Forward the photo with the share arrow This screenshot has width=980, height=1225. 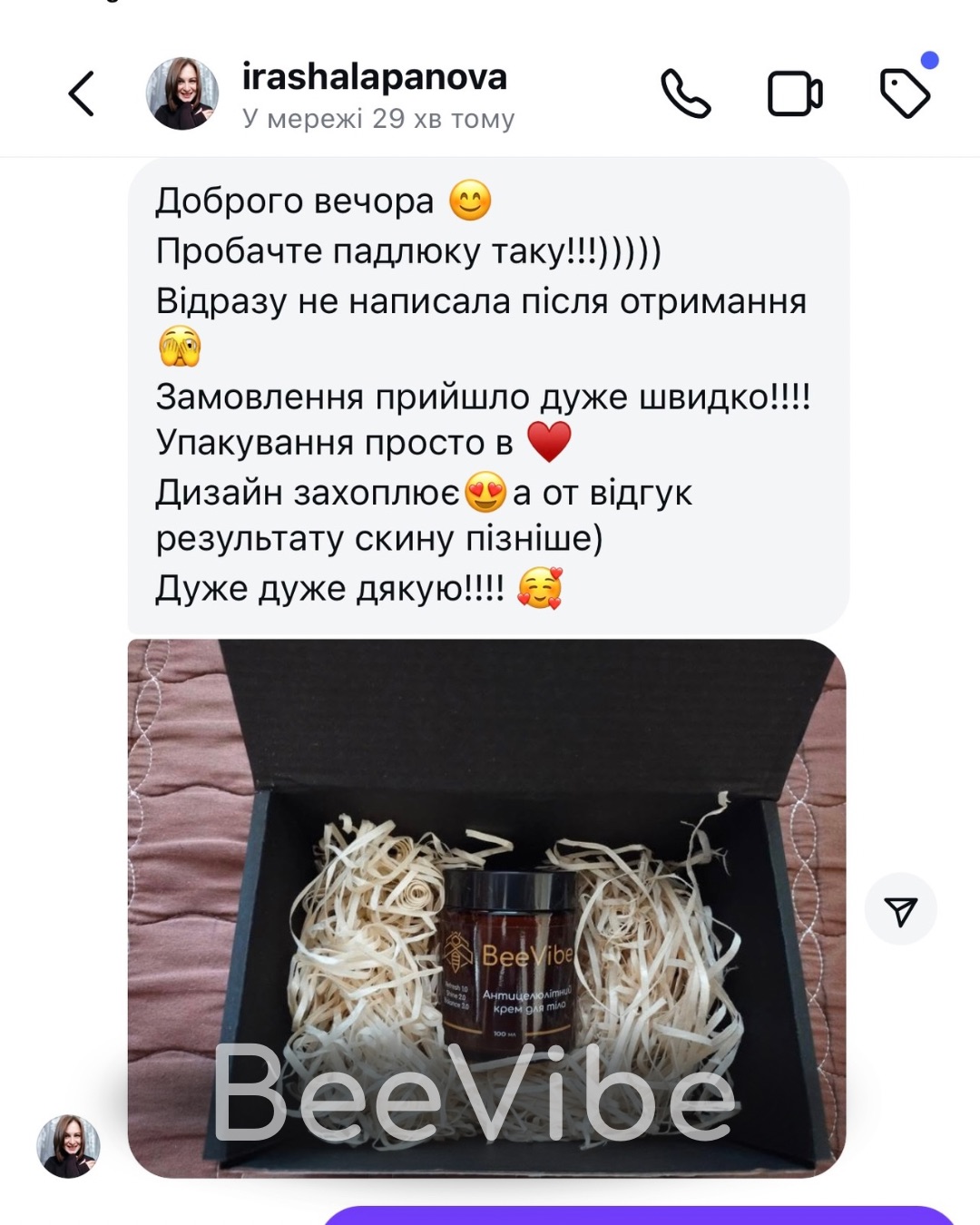(x=900, y=910)
